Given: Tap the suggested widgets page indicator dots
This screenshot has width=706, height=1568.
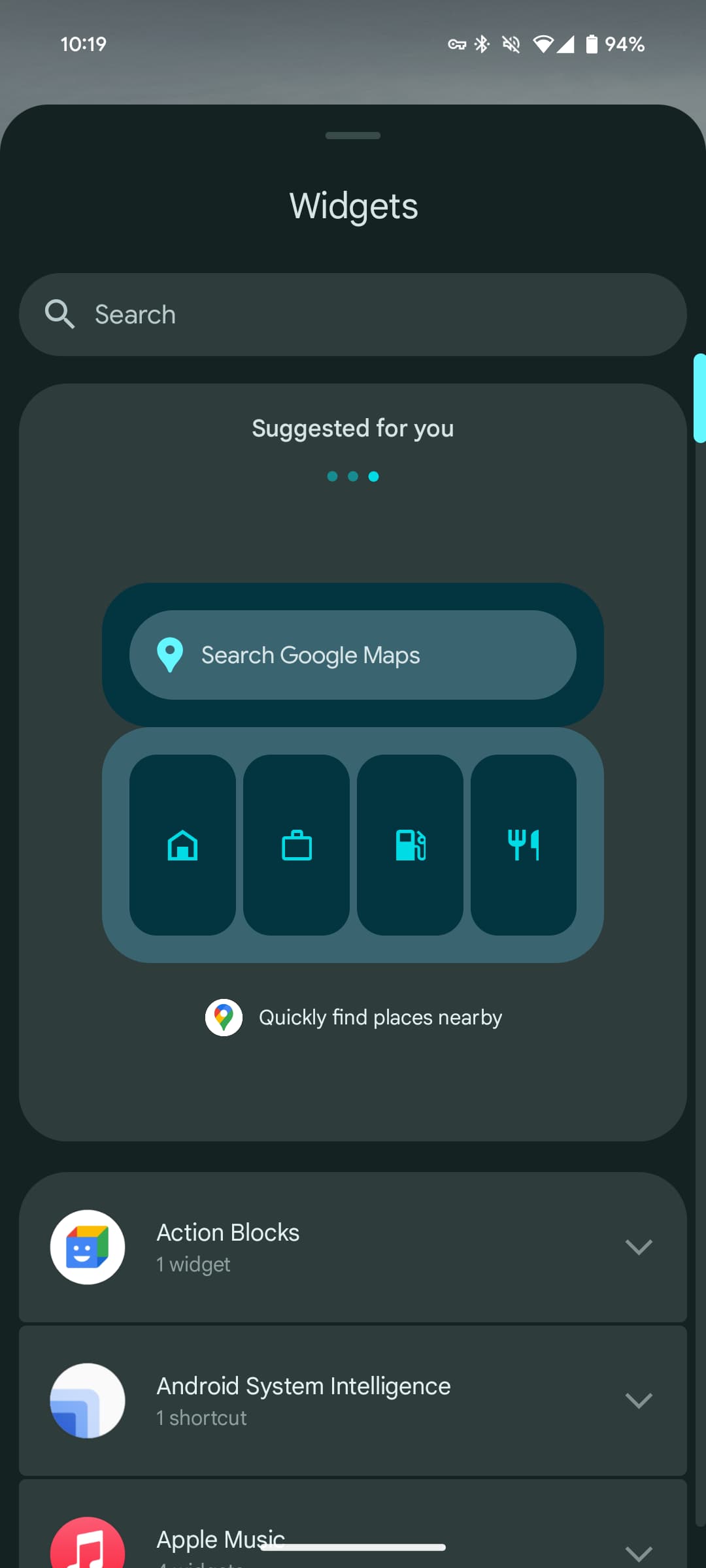Looking at the screenshot, I should [x=353, y=476].
